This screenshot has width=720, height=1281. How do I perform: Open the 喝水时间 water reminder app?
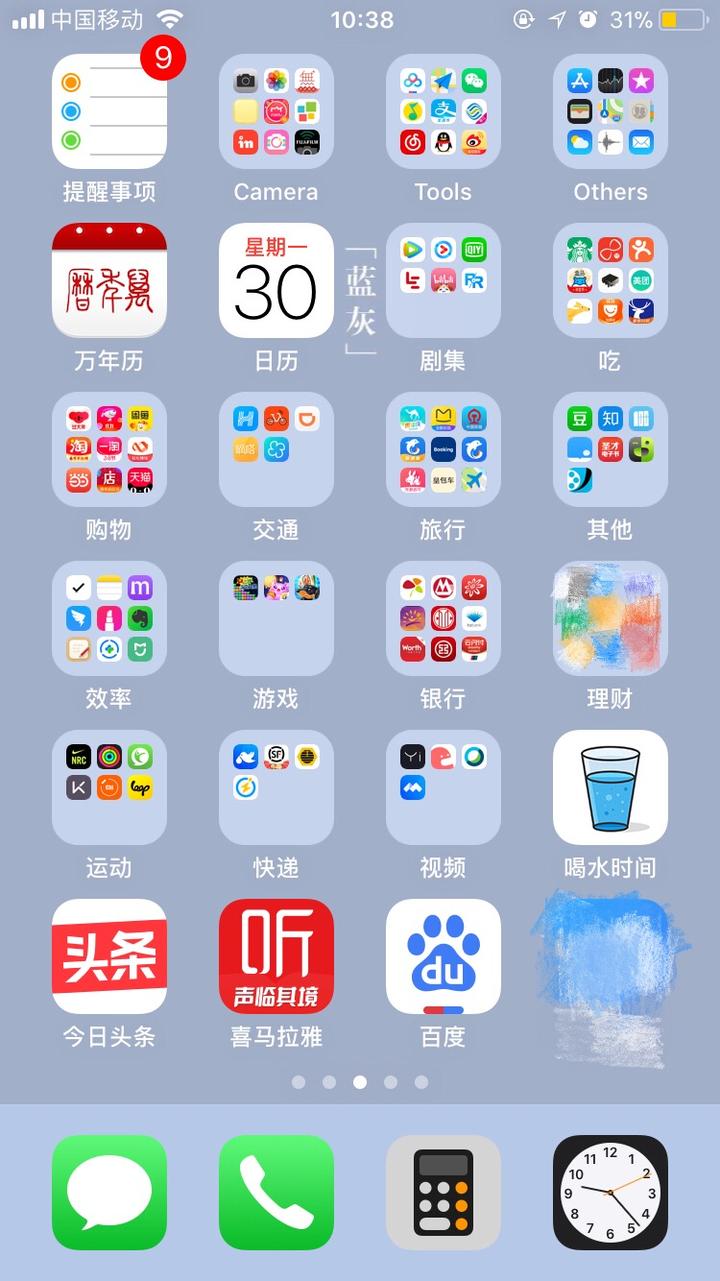click(610, 787)
